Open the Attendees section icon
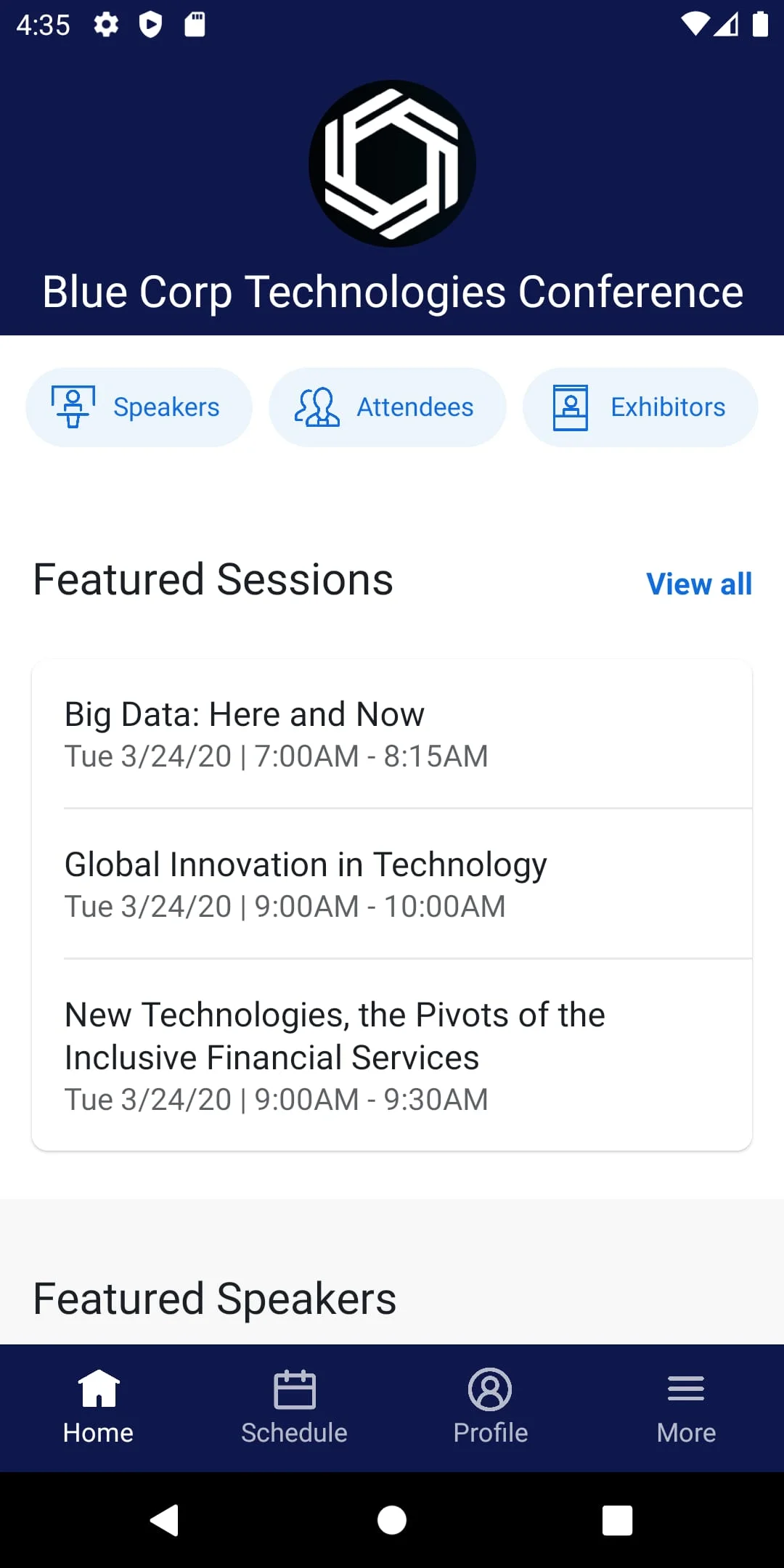Screen dimensions: 784x1568 pos(318,407)
